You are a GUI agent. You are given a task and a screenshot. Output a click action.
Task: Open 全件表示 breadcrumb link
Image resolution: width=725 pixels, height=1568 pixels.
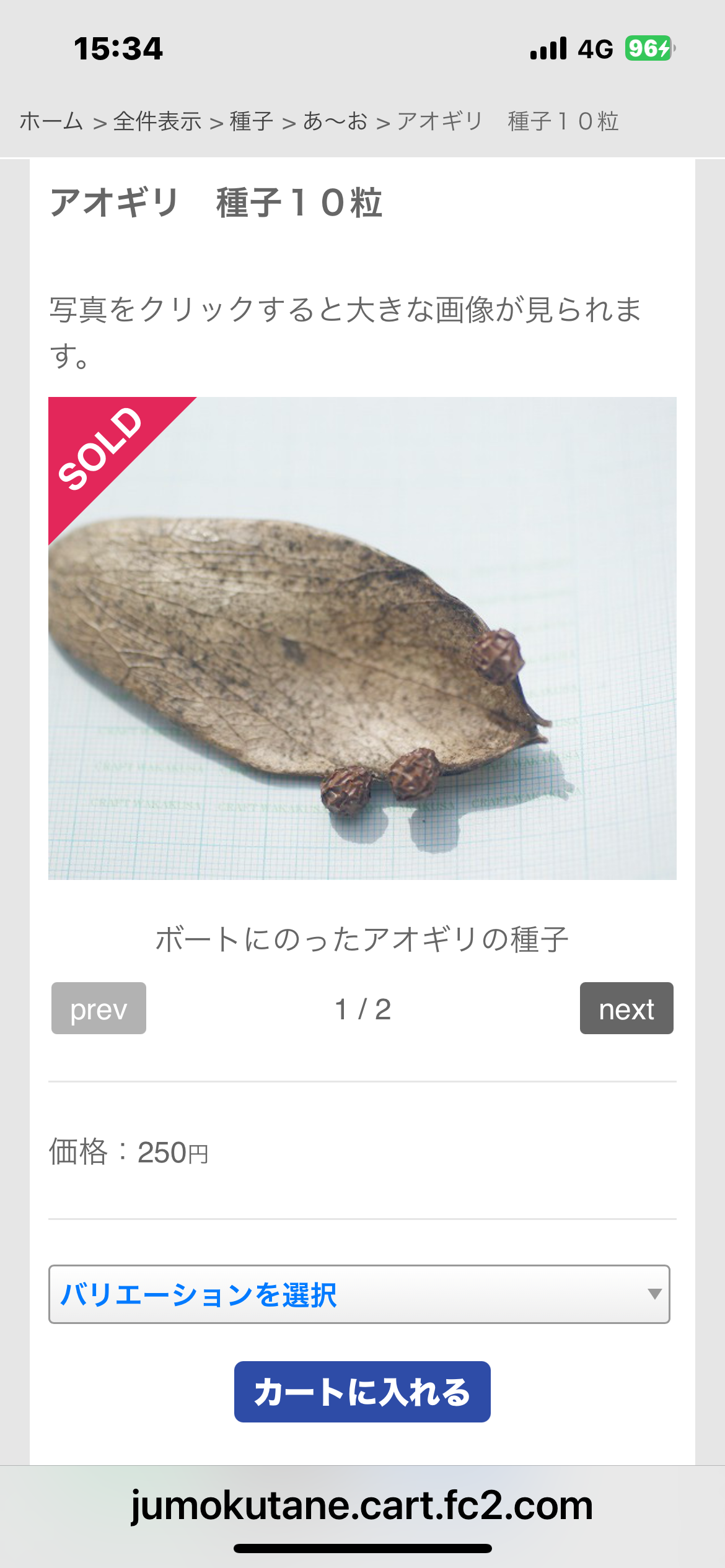pyautogui.click(x=157, y=121)
